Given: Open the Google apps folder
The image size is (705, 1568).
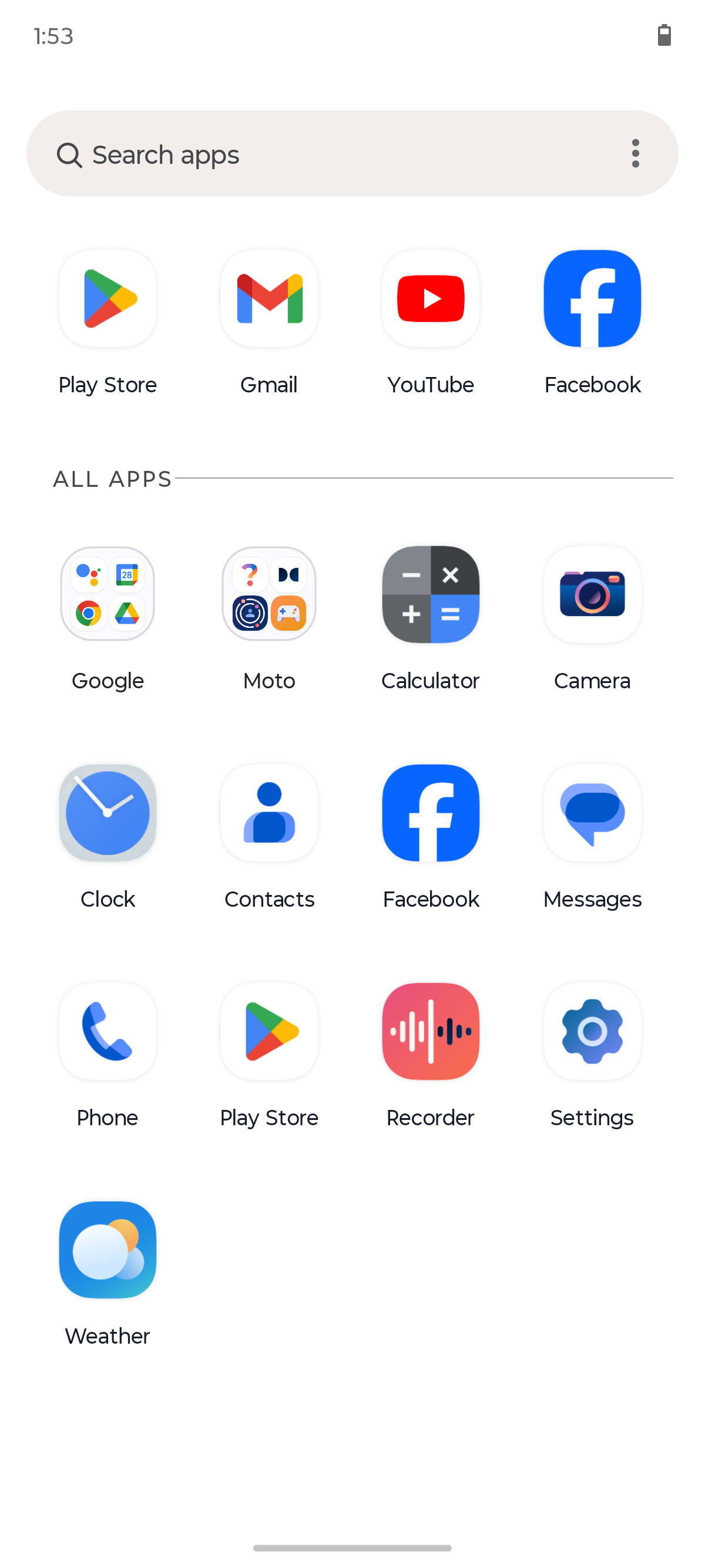Looking at the screenshot, I should [x=107, y=594].
